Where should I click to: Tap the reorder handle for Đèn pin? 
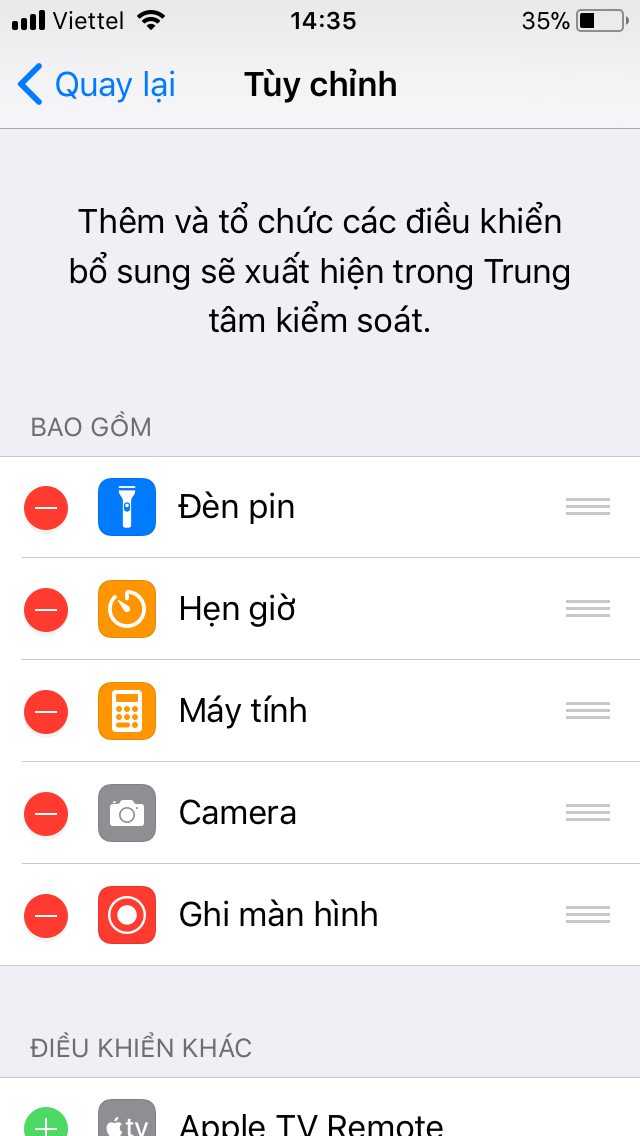[x=588, y=508]
